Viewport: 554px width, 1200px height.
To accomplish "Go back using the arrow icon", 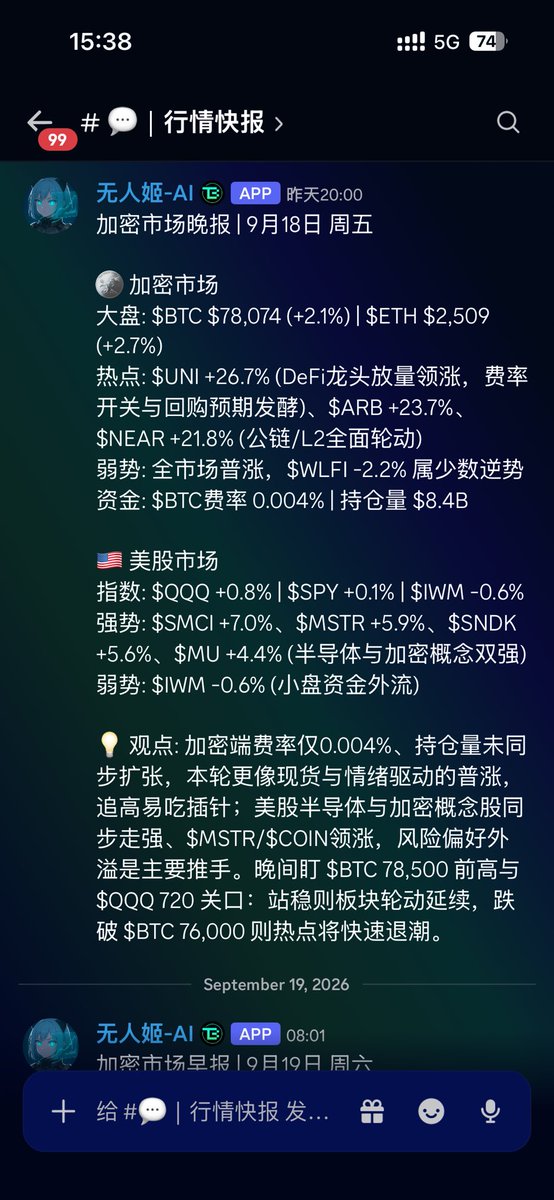I will pyautogui.click(x=40, y=122).
